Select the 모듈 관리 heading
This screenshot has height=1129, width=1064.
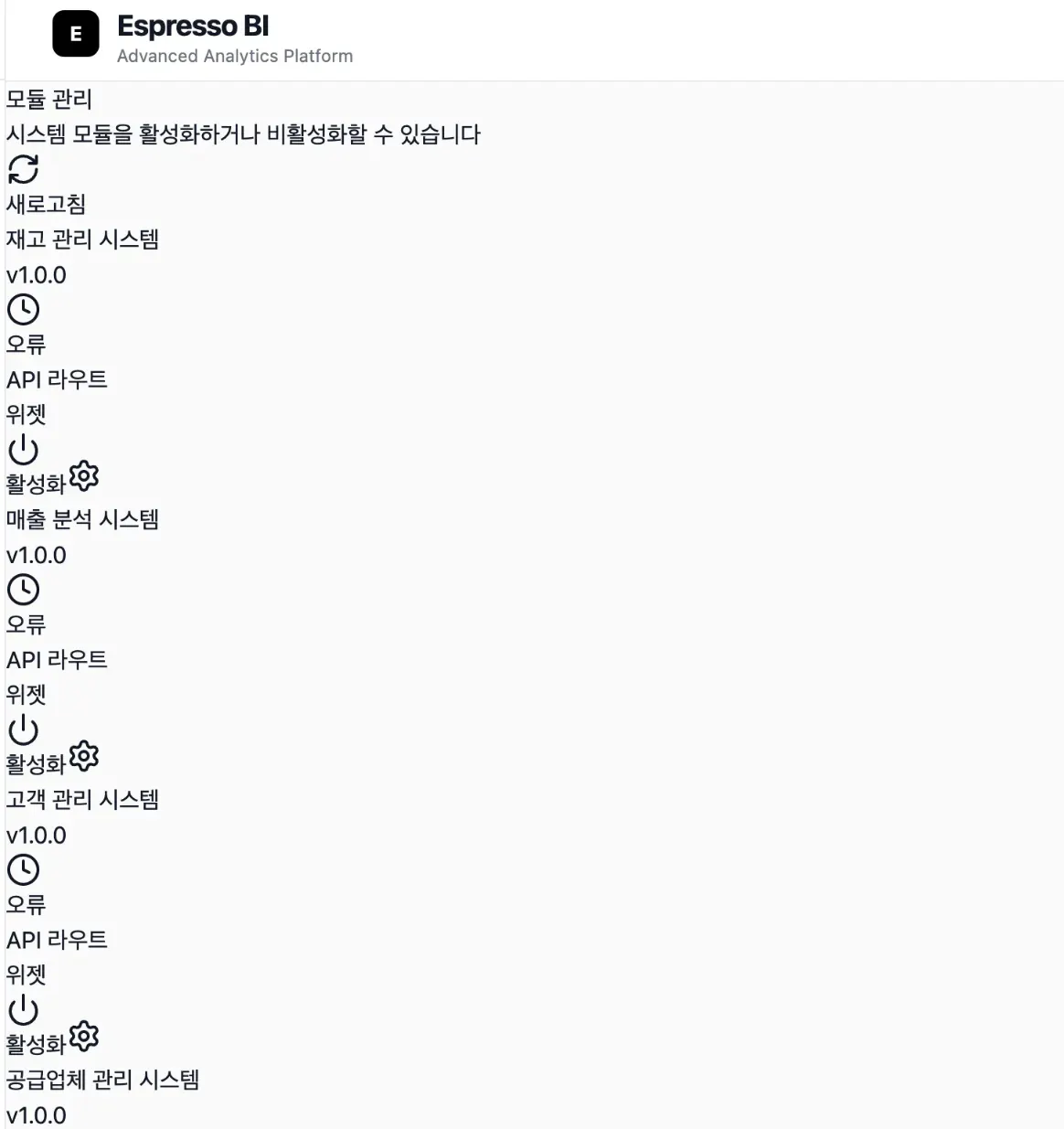tap(47, 100)
